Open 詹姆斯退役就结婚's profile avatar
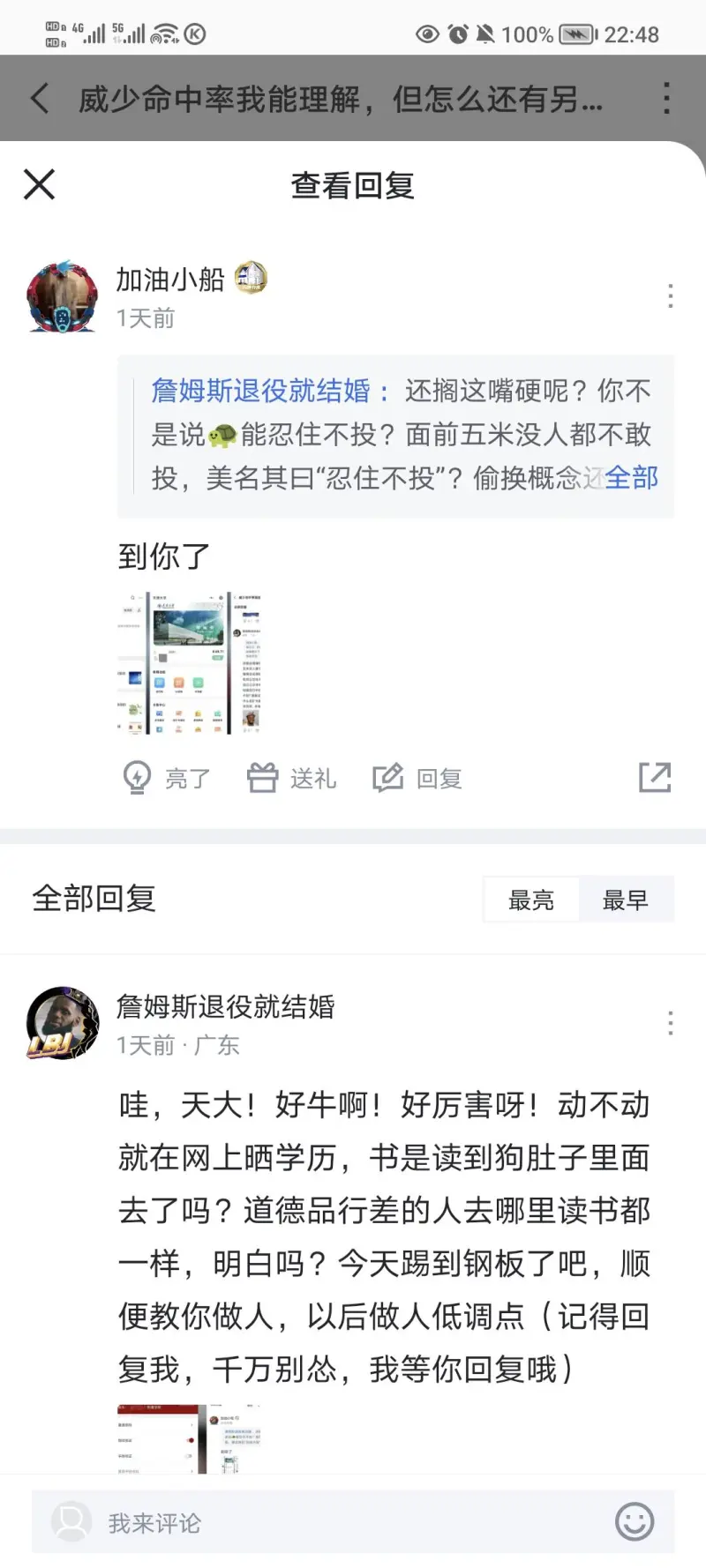 pos(62,1023)
